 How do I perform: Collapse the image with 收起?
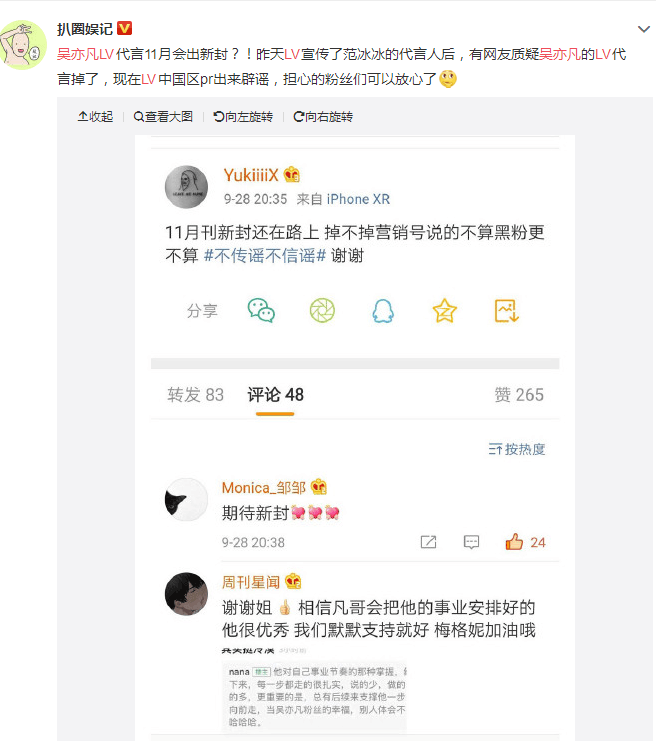coord(96,117)
